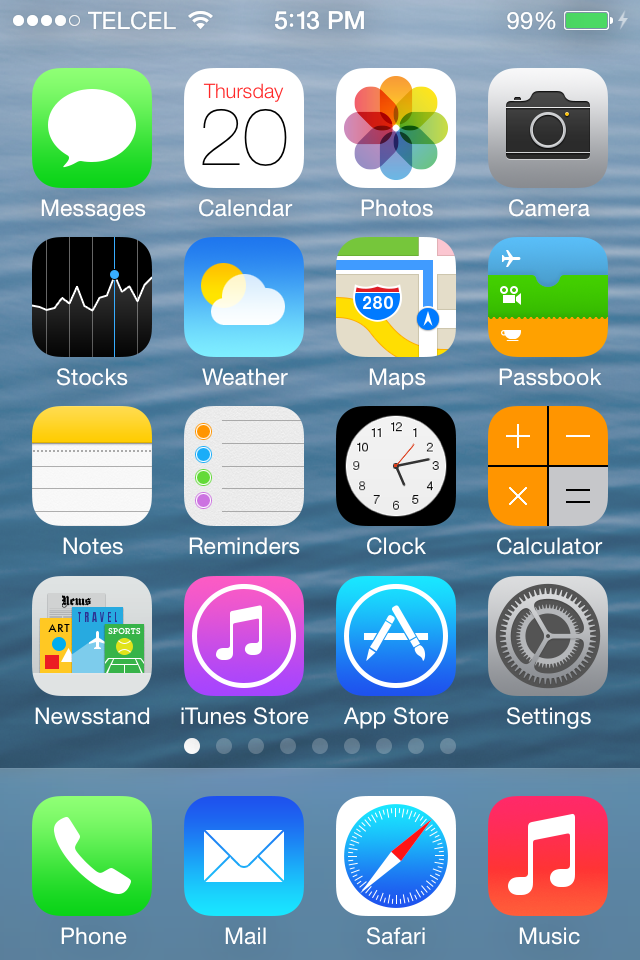Screen dimensions: 640x960
Task: Check the Weather app
Action: (x=244, y=297)
